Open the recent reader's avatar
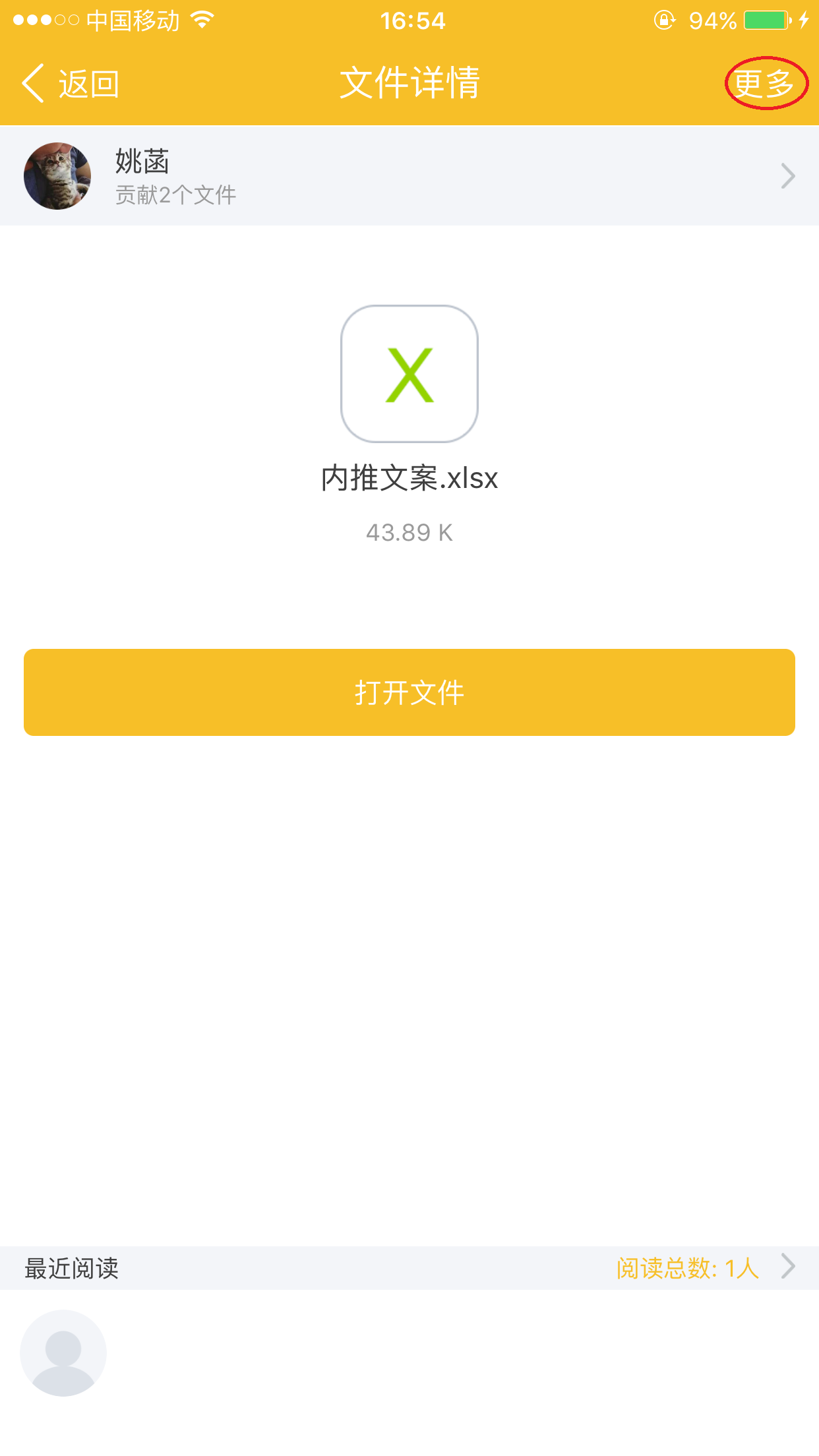 (63, 1352)
